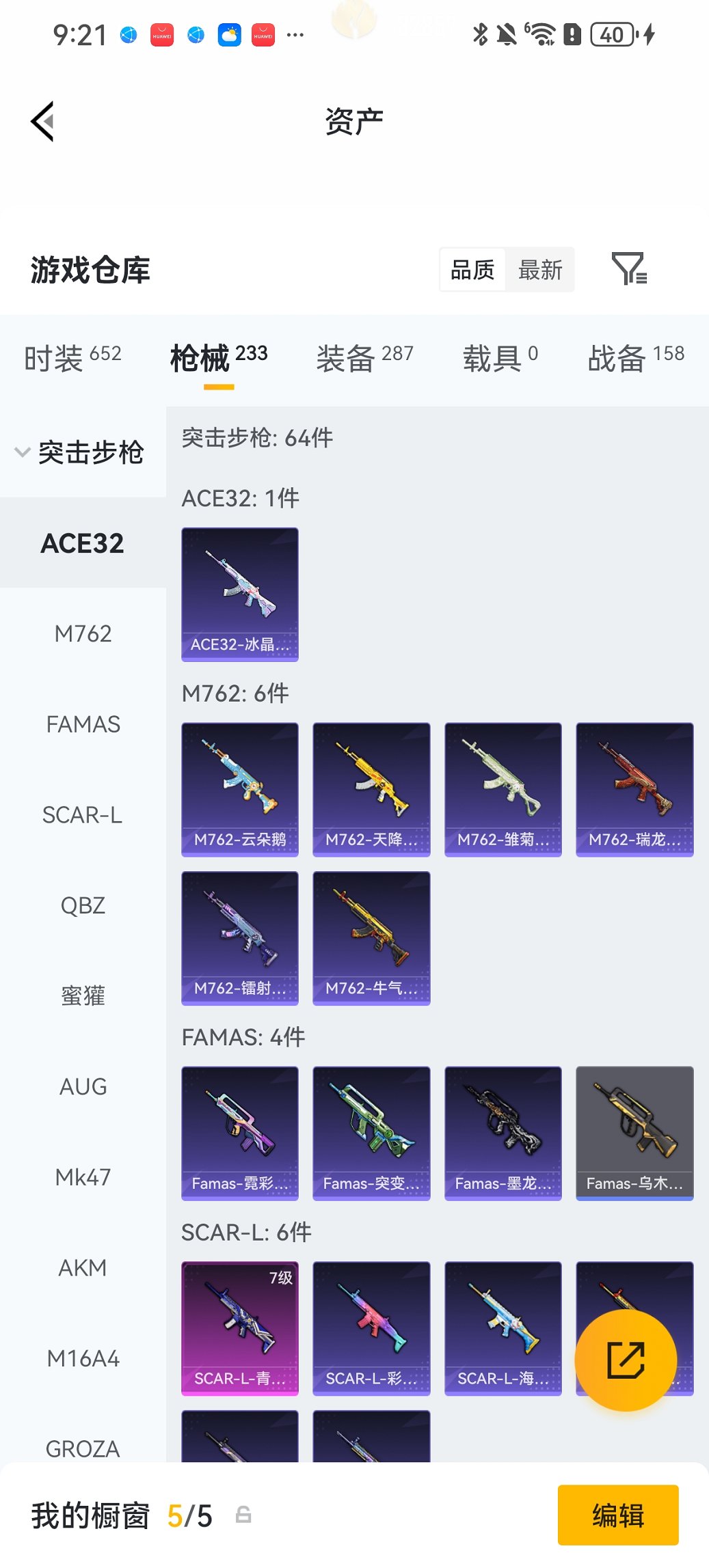This screenshot has width=709, height=1568.
Task: Tap the back arrow beside 资产
Action: point(42,120)
